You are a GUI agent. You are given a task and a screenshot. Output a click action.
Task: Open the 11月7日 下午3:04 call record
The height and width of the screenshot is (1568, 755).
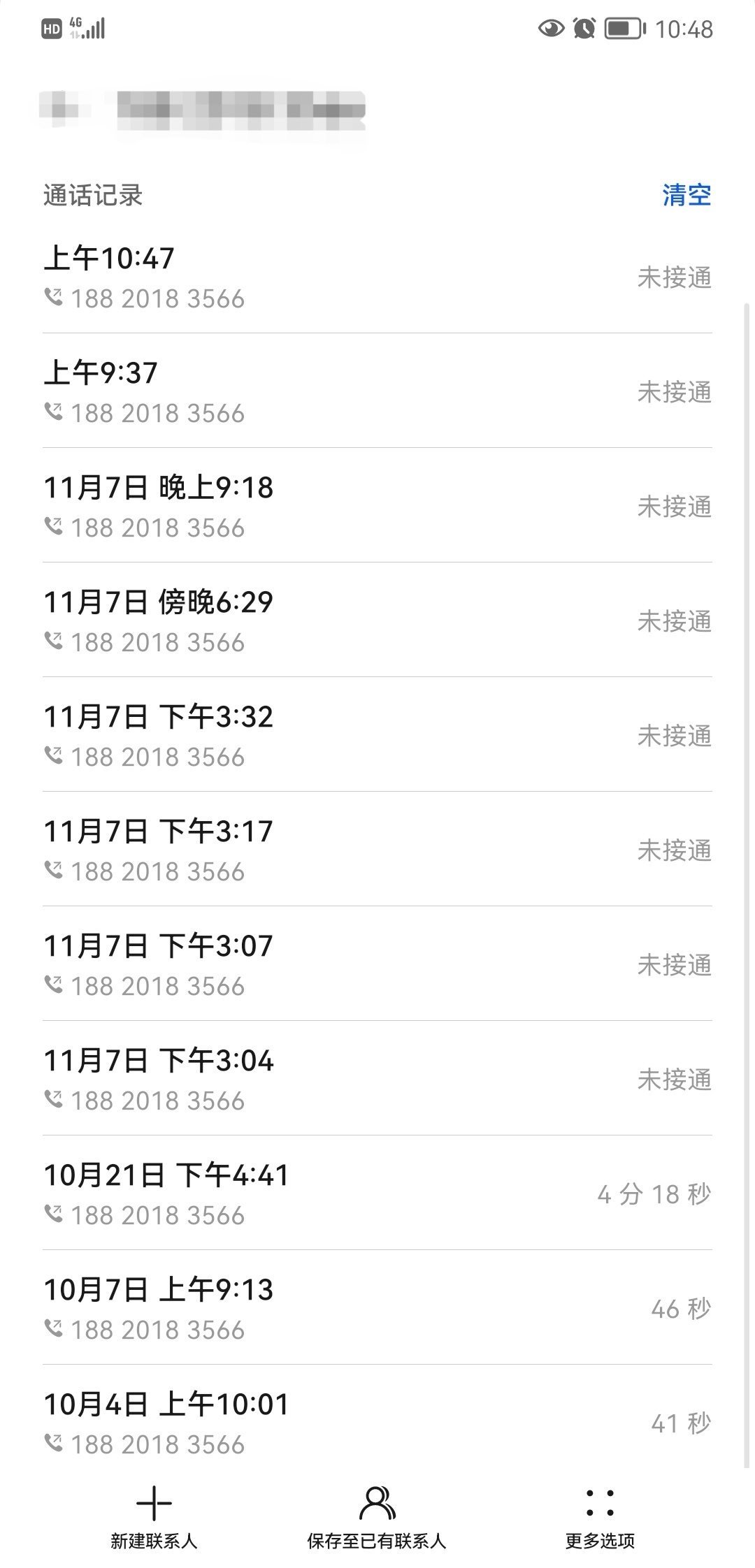click(377, 1079)
